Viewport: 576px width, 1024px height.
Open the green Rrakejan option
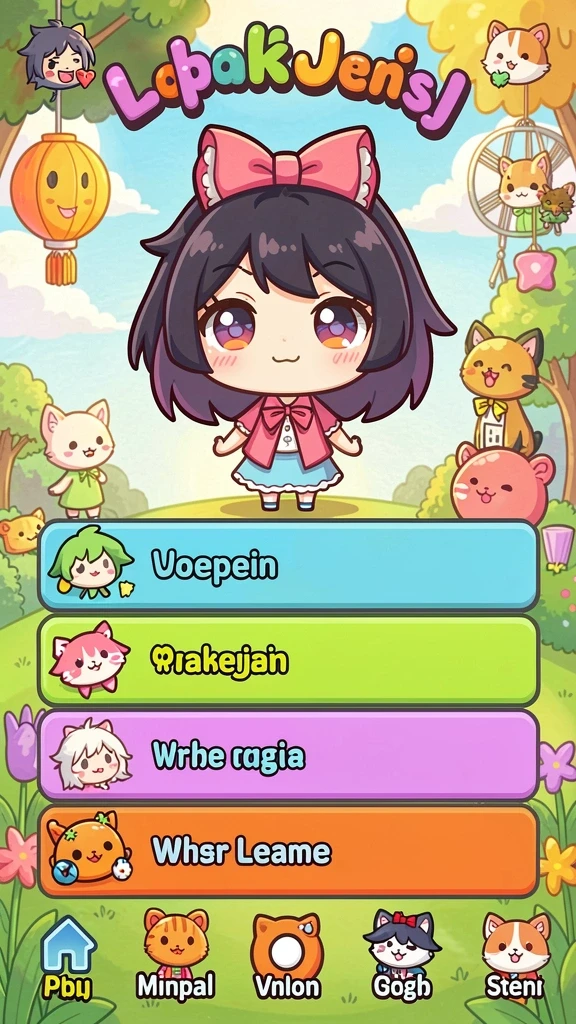(x=288, y=660)
